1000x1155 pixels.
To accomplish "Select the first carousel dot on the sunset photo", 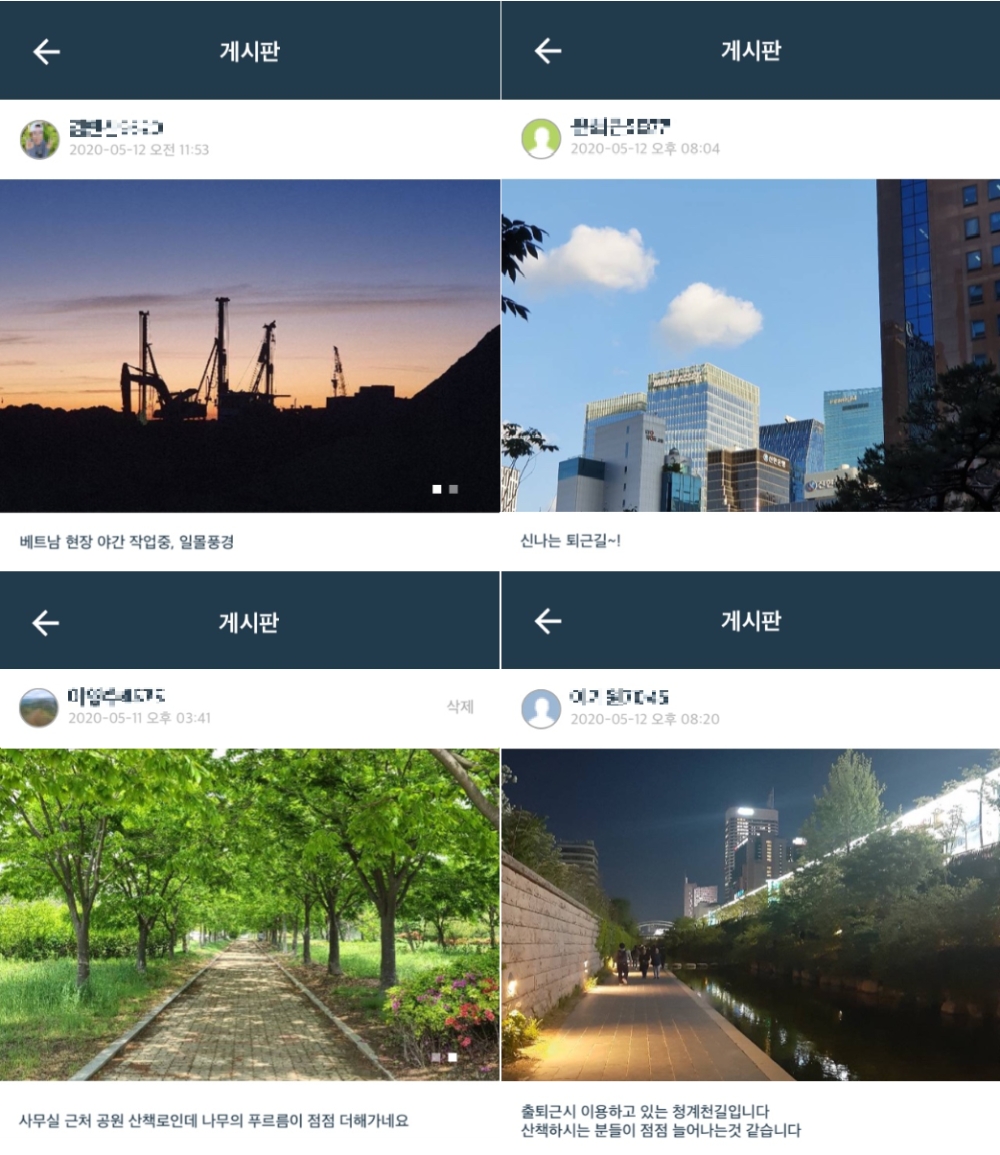I will coord(437,487).
